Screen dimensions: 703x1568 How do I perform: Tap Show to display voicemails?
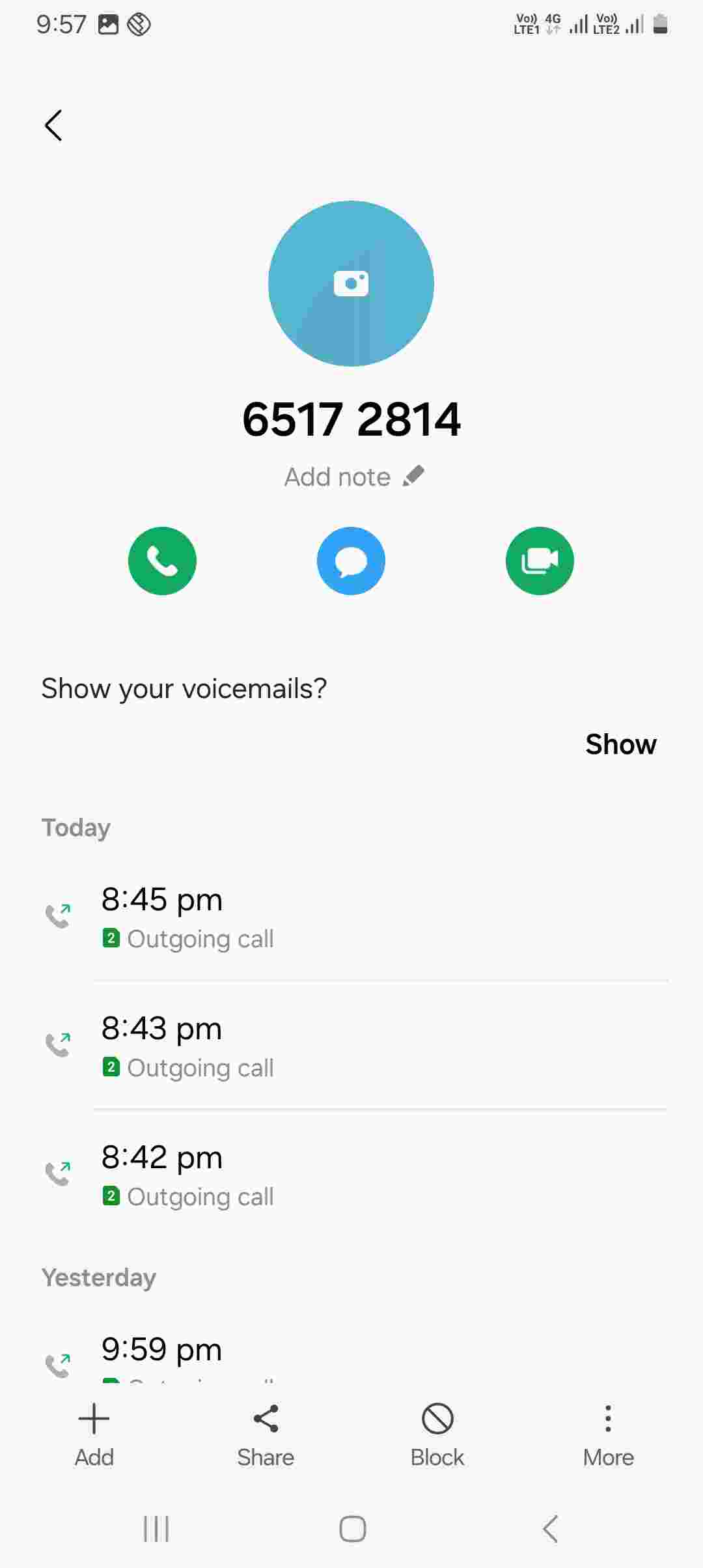pos(620,744)
